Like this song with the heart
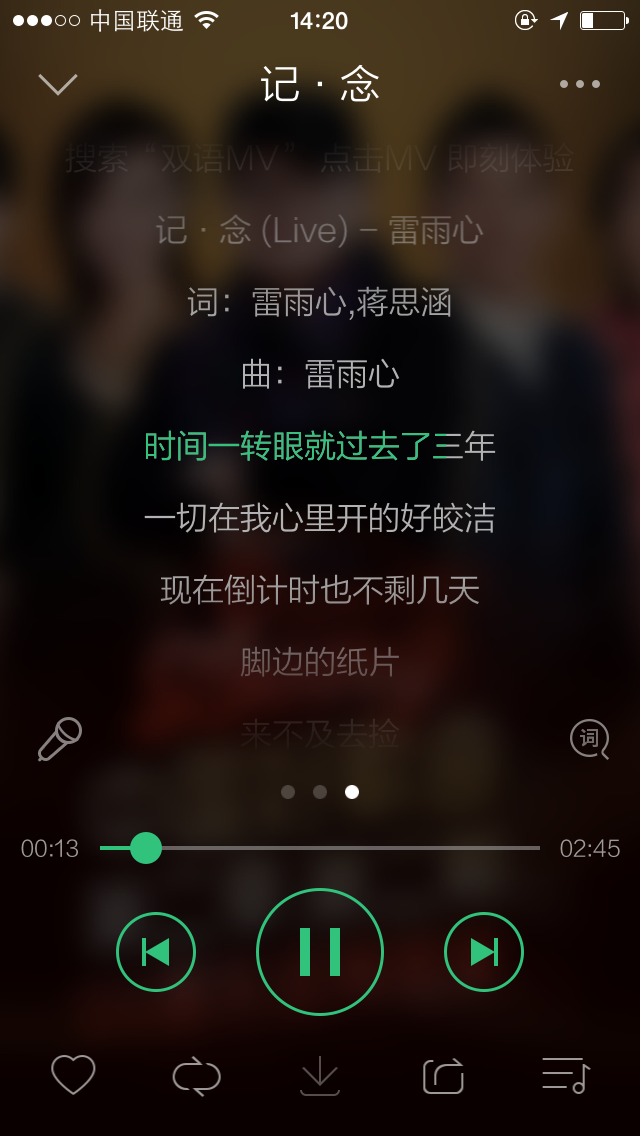 point(73,1075)
